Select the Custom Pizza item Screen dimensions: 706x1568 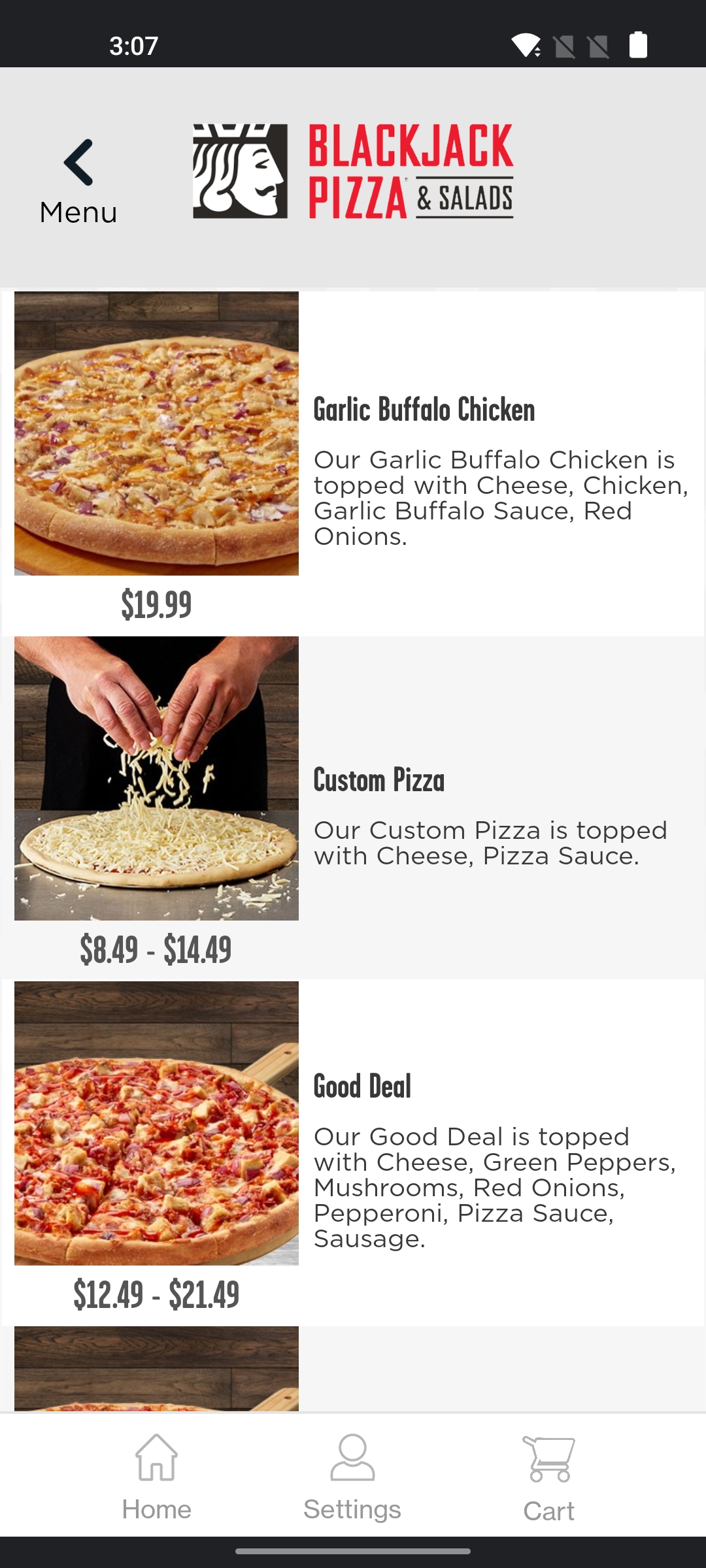pos(379,781)
